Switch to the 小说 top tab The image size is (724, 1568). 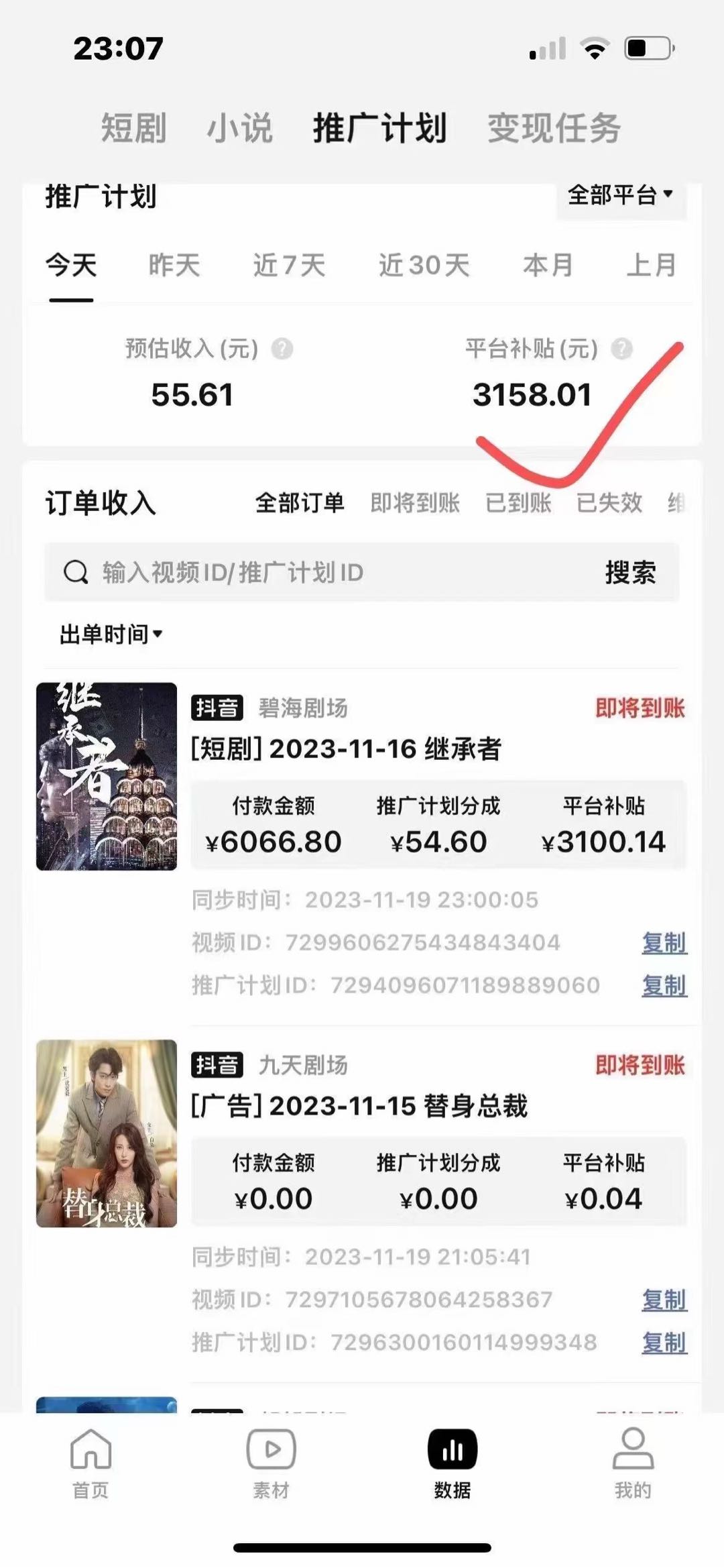coord(239,128)
